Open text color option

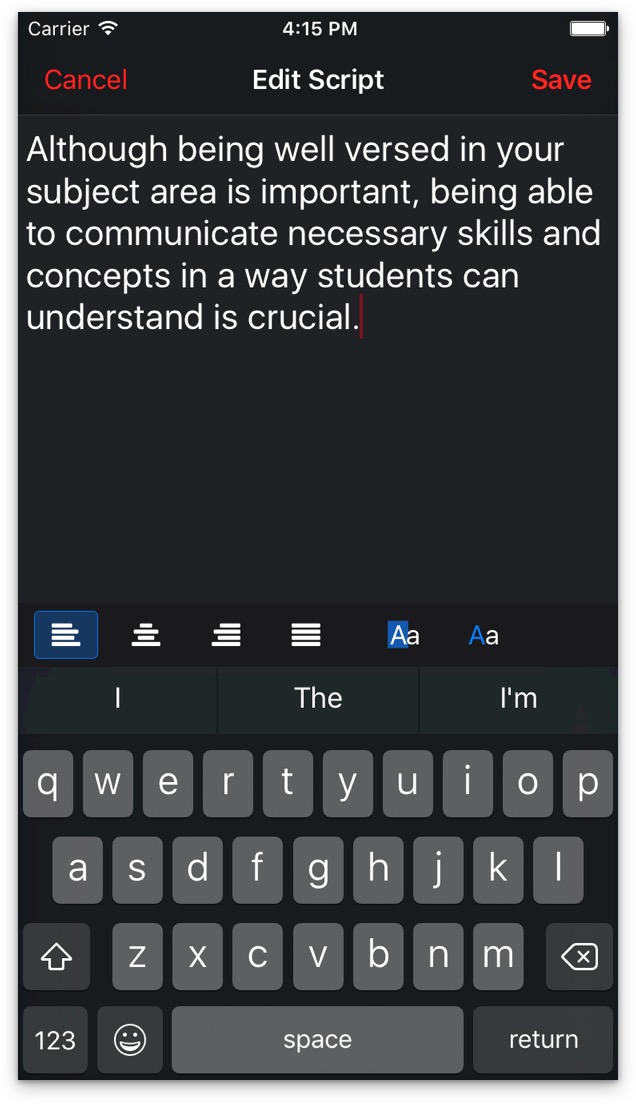click(x=484, y=635)
